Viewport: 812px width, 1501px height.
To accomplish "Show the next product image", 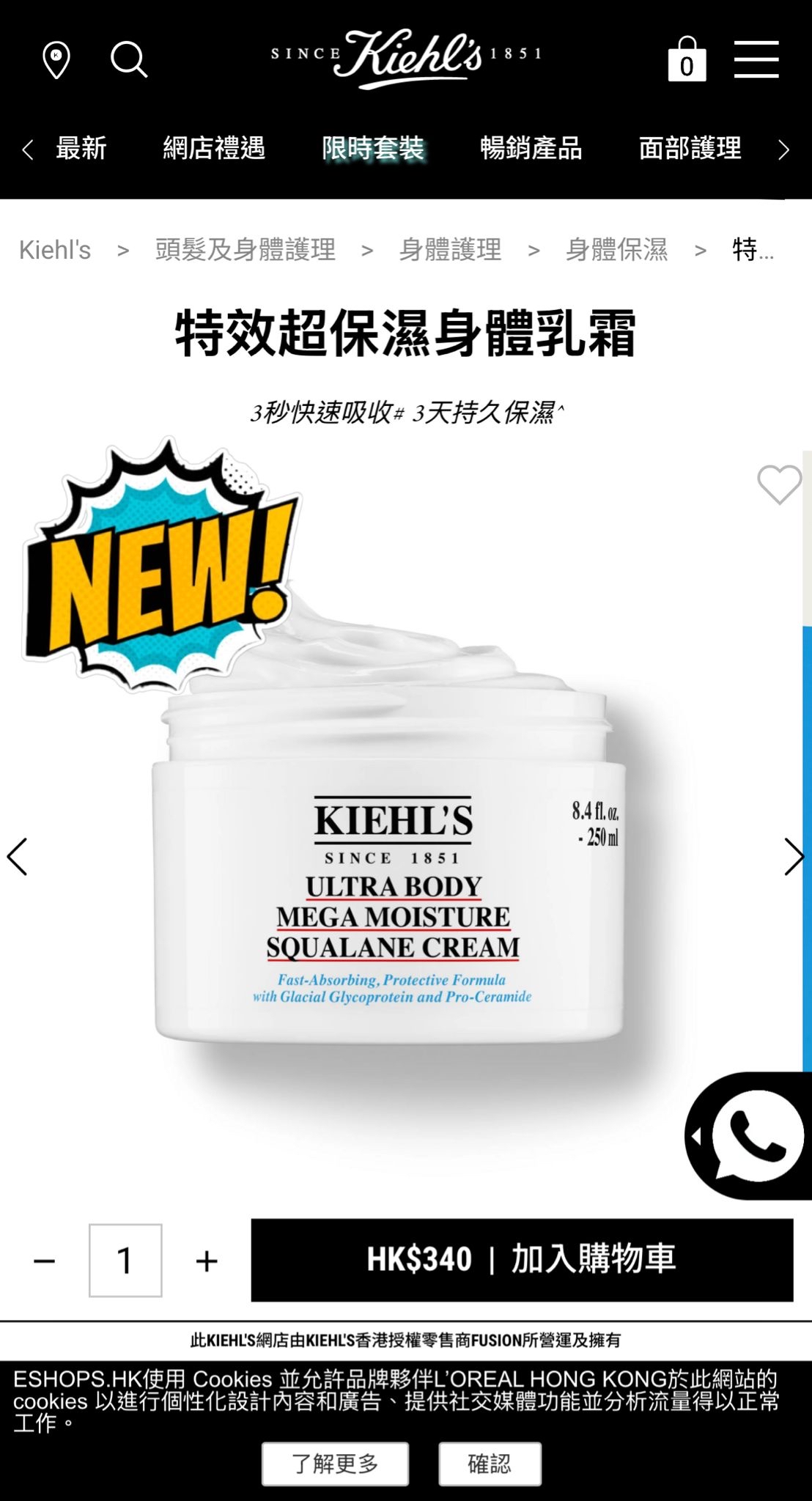I will (794, 857).
